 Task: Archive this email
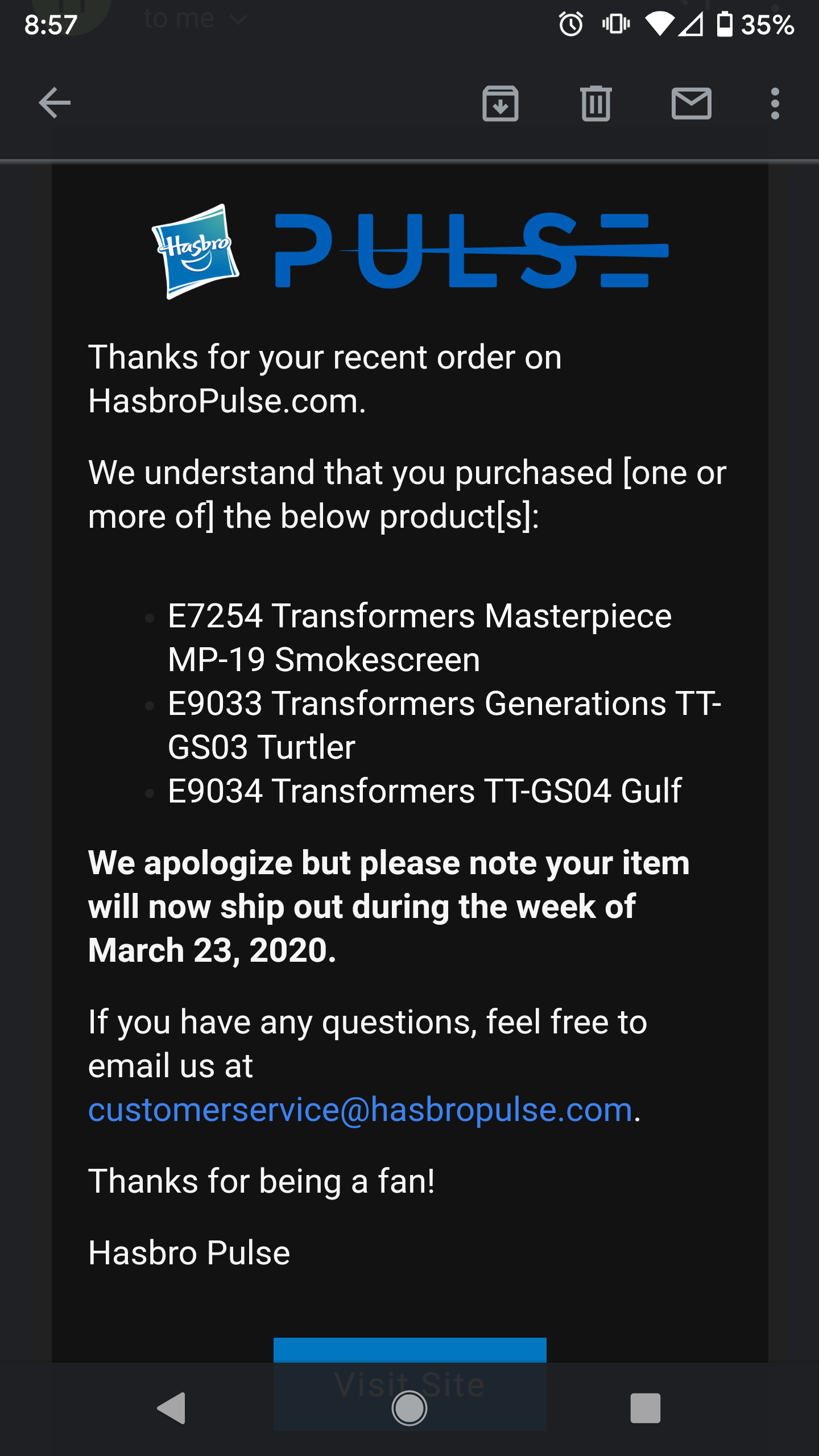coord(500,104)
